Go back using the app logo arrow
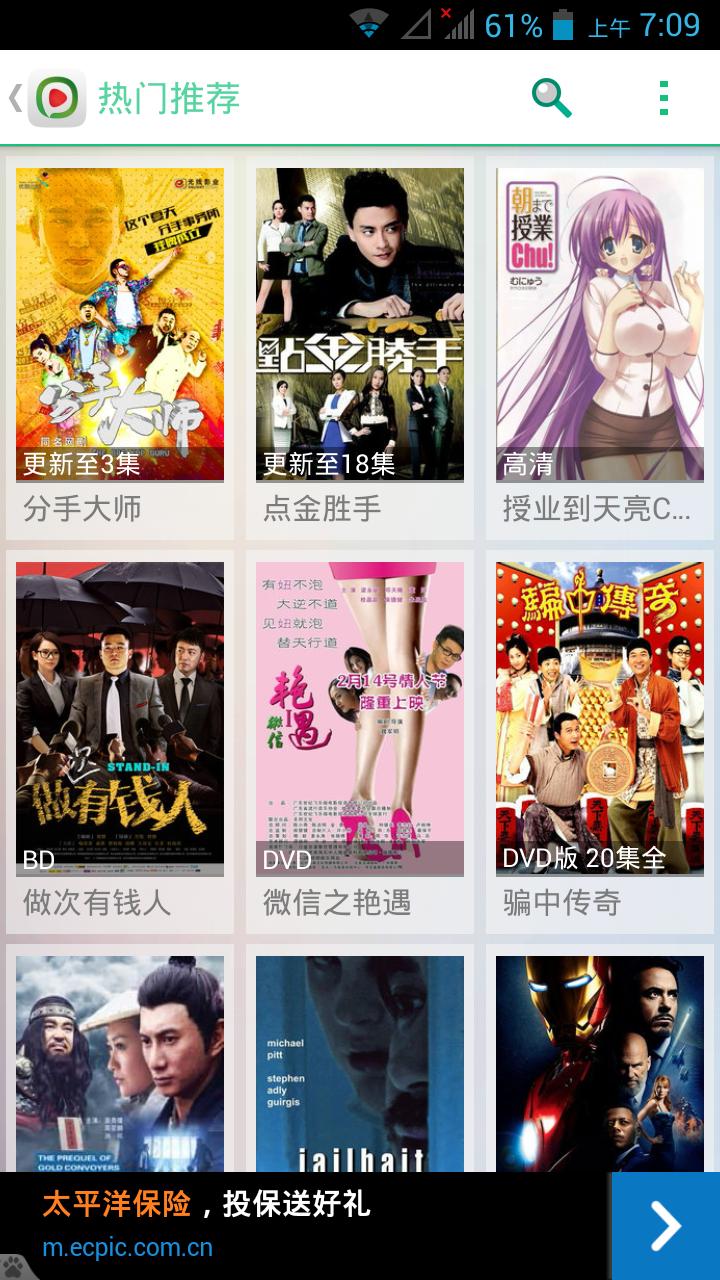720x1280 pixels. coord(45,98)
